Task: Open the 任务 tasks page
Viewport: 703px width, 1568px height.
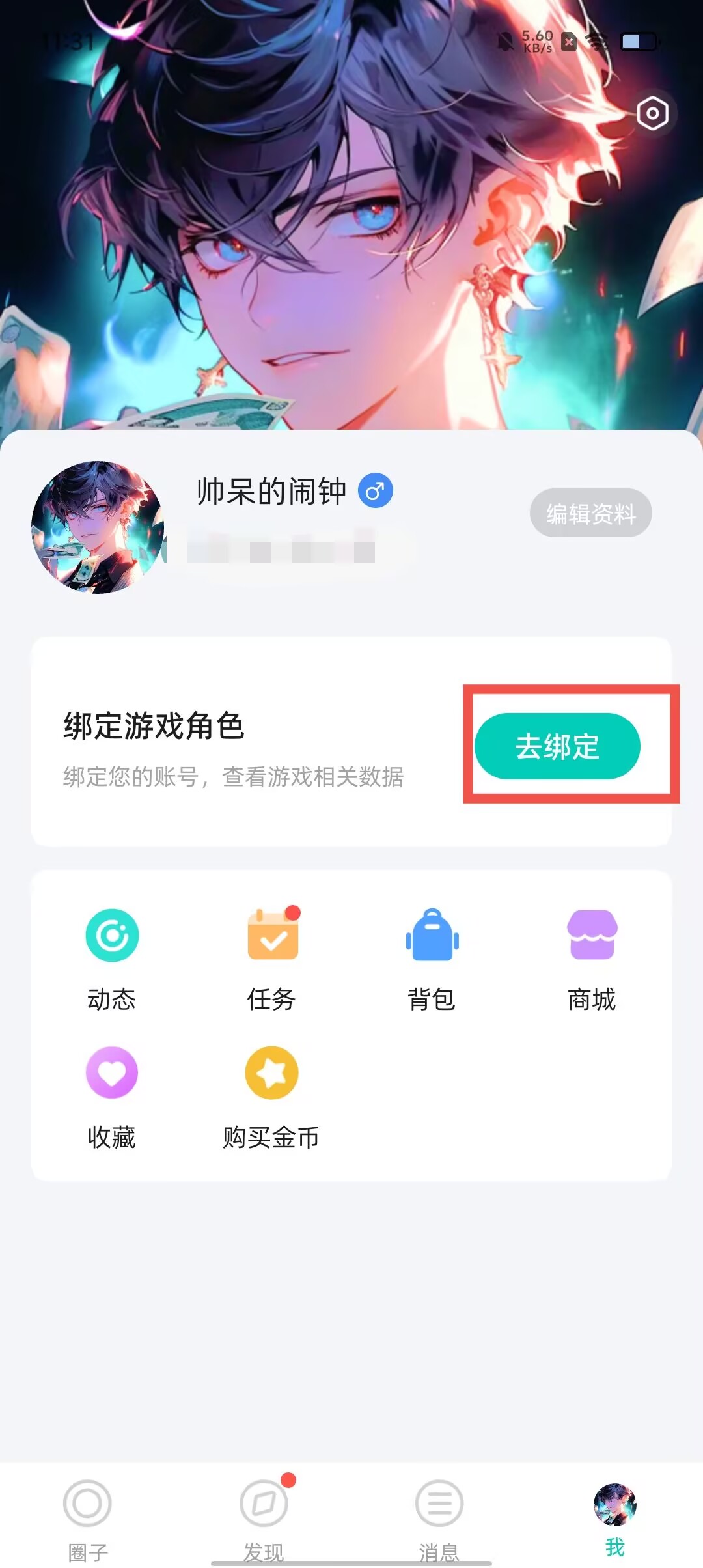Action: point(272,959)
